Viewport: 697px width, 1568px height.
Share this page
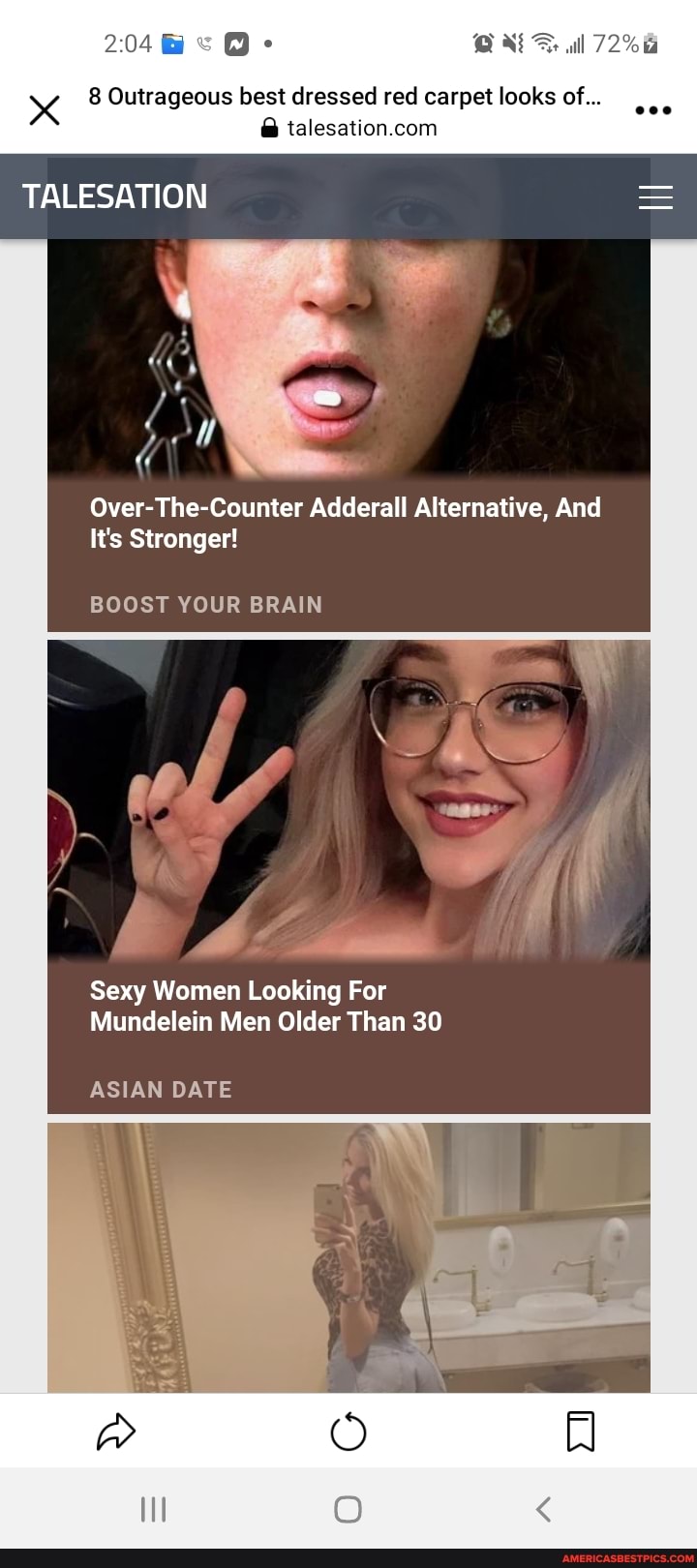coord(116,1432)
